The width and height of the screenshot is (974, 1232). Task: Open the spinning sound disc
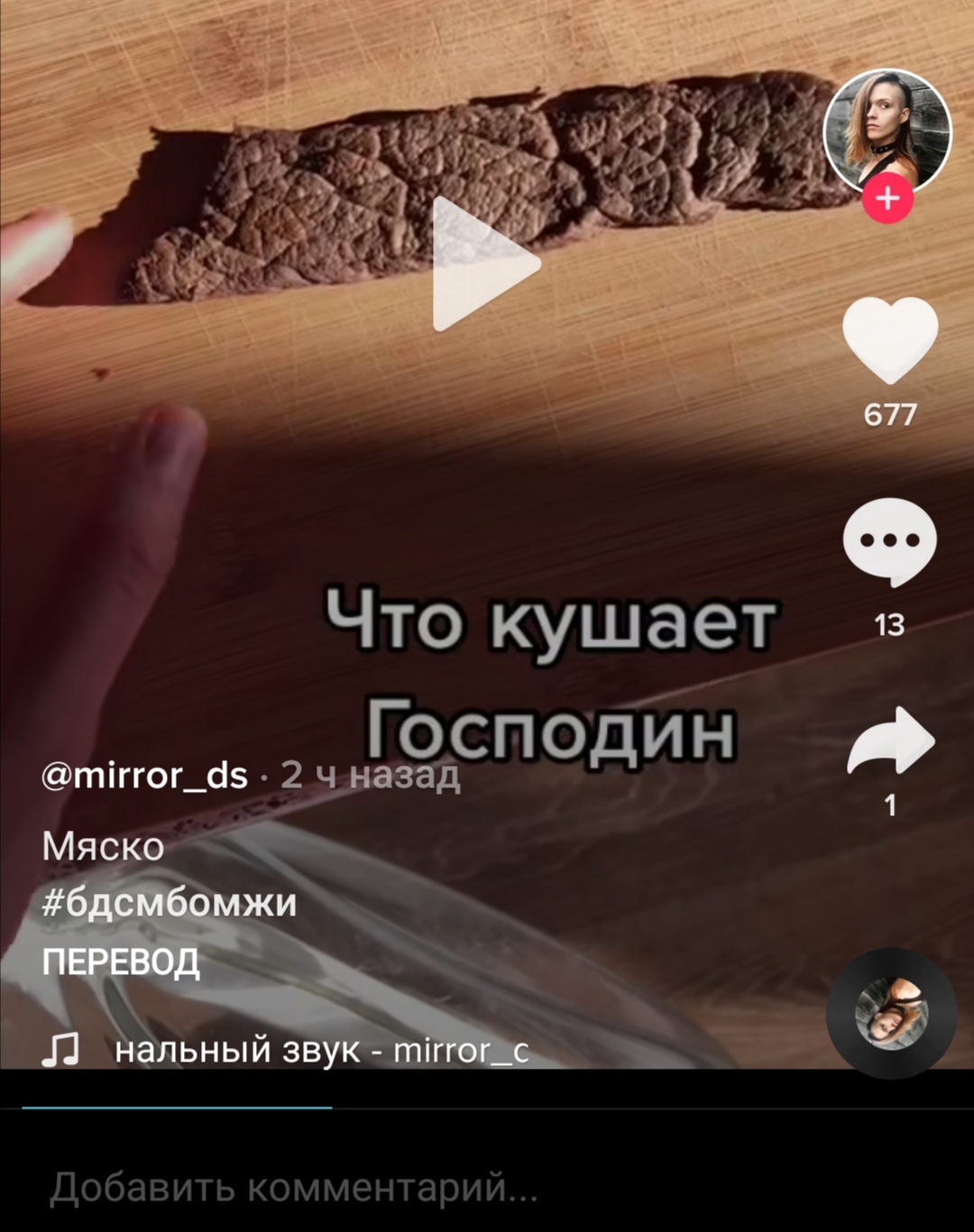891,1013
